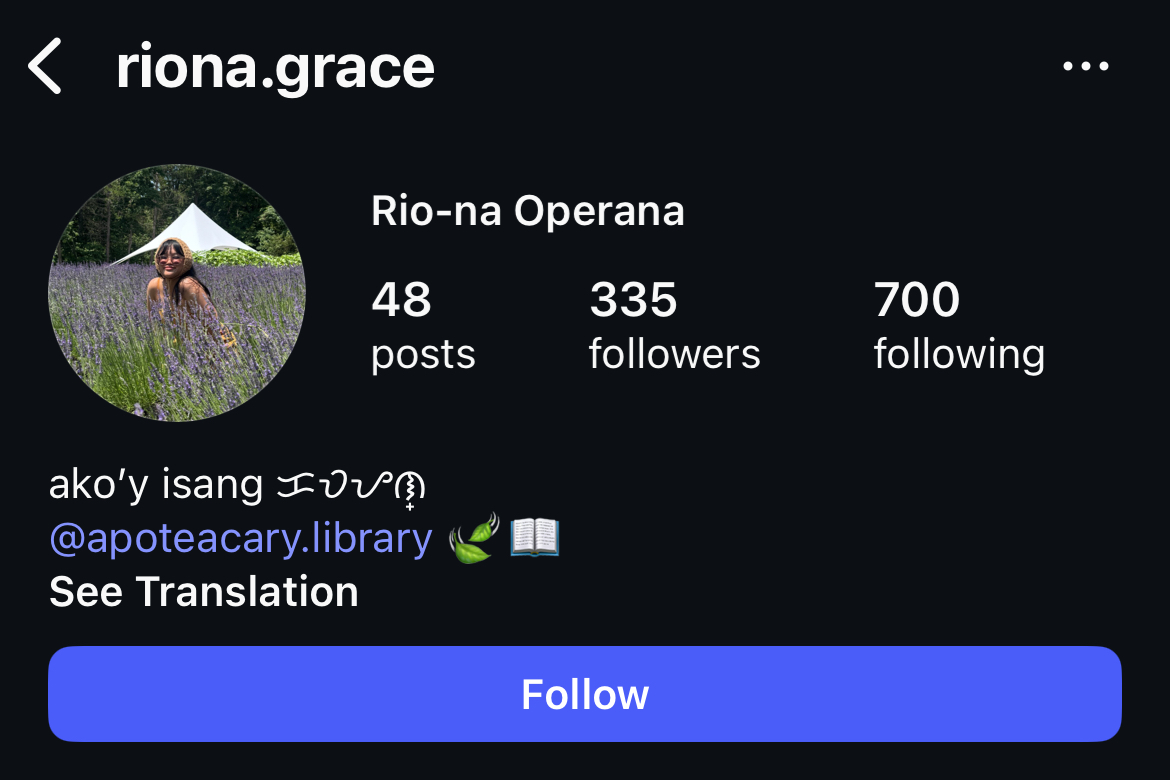Jump to the 48 posts
1170x780 pixels.
[x=423, y=326]
